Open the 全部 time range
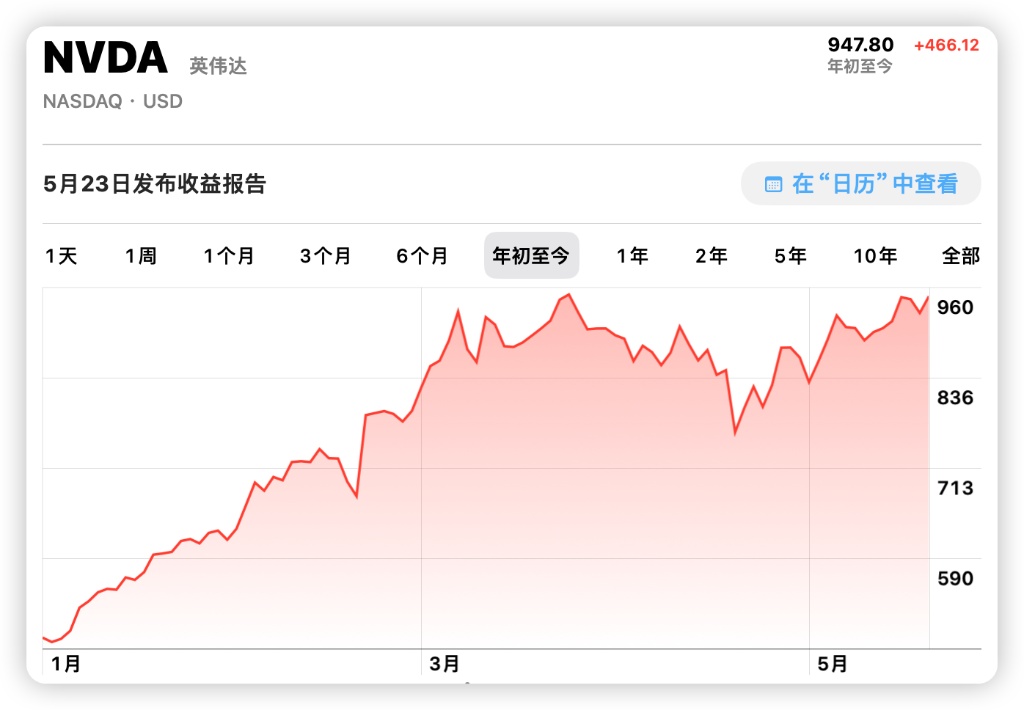This screenshot has width=1024, height=710. click(961, 255)
